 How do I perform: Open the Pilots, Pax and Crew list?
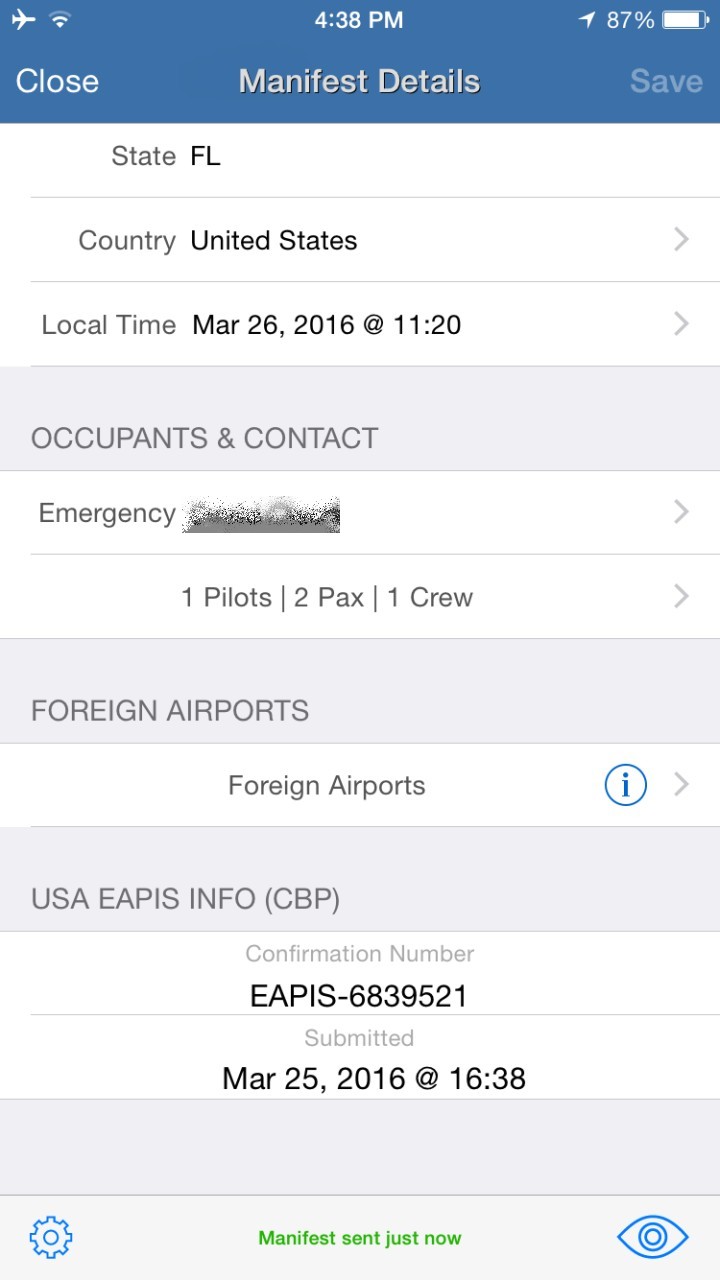click(360, 597)
